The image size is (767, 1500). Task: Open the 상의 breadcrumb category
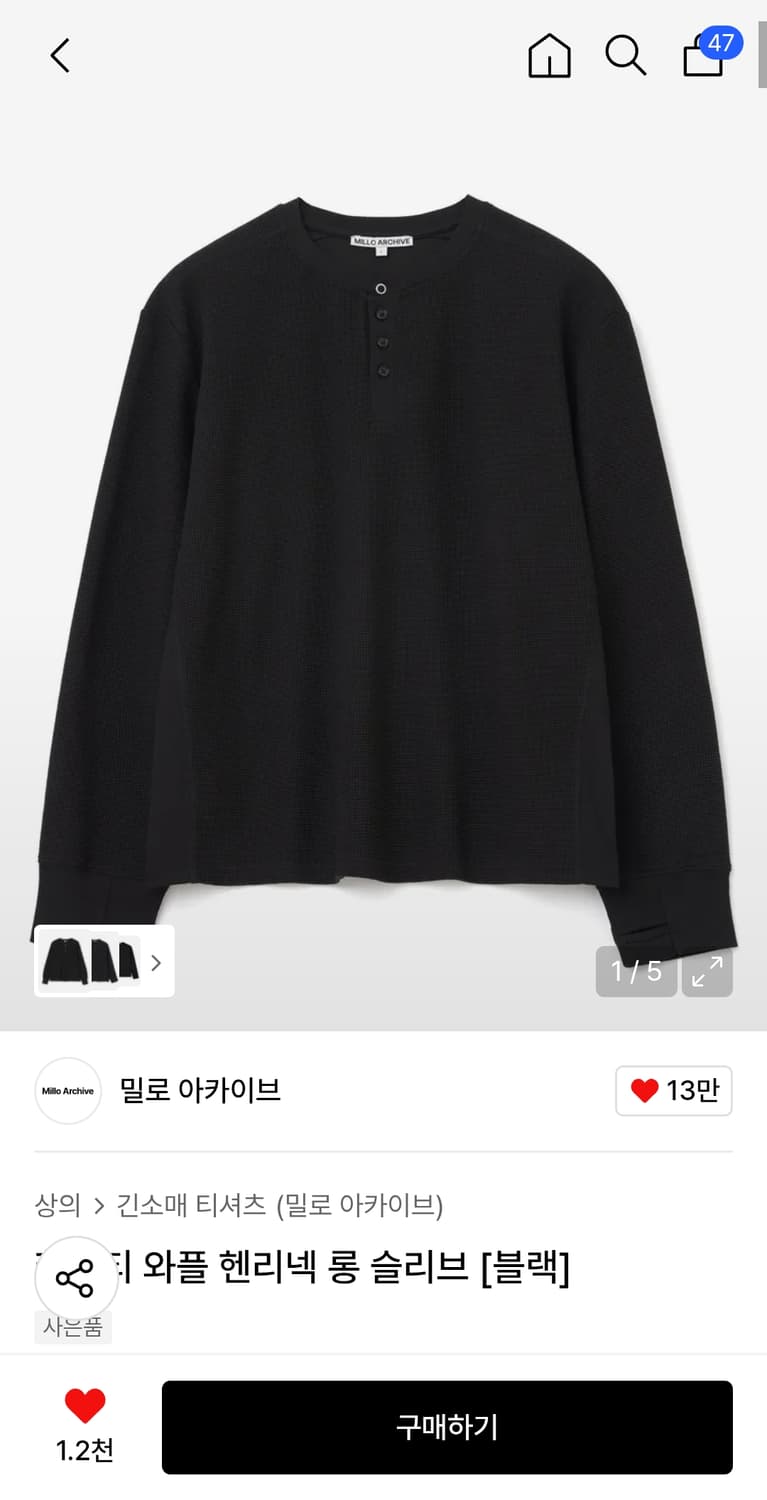pos(58,1207)
